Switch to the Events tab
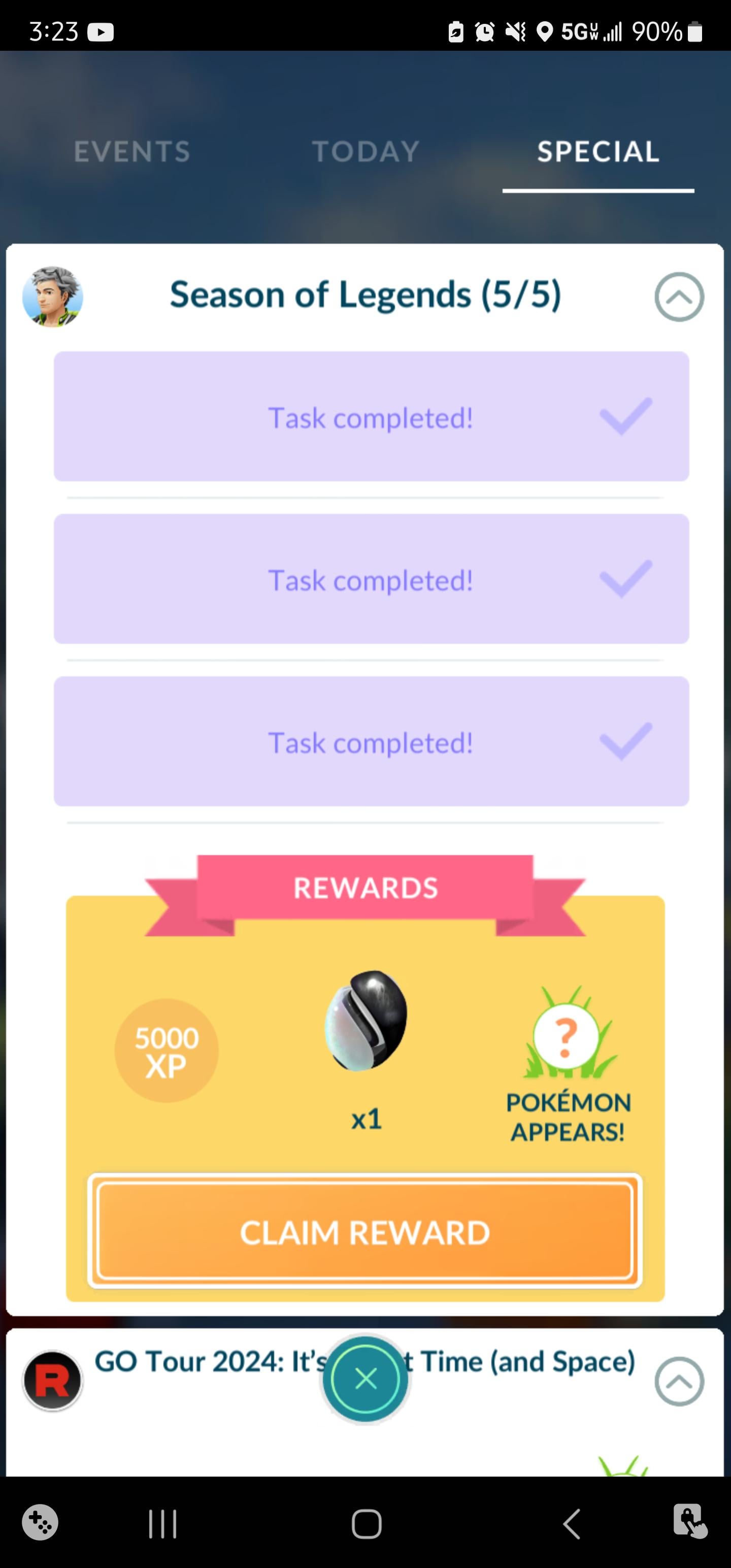731x1568 pixels. point(132,151)
